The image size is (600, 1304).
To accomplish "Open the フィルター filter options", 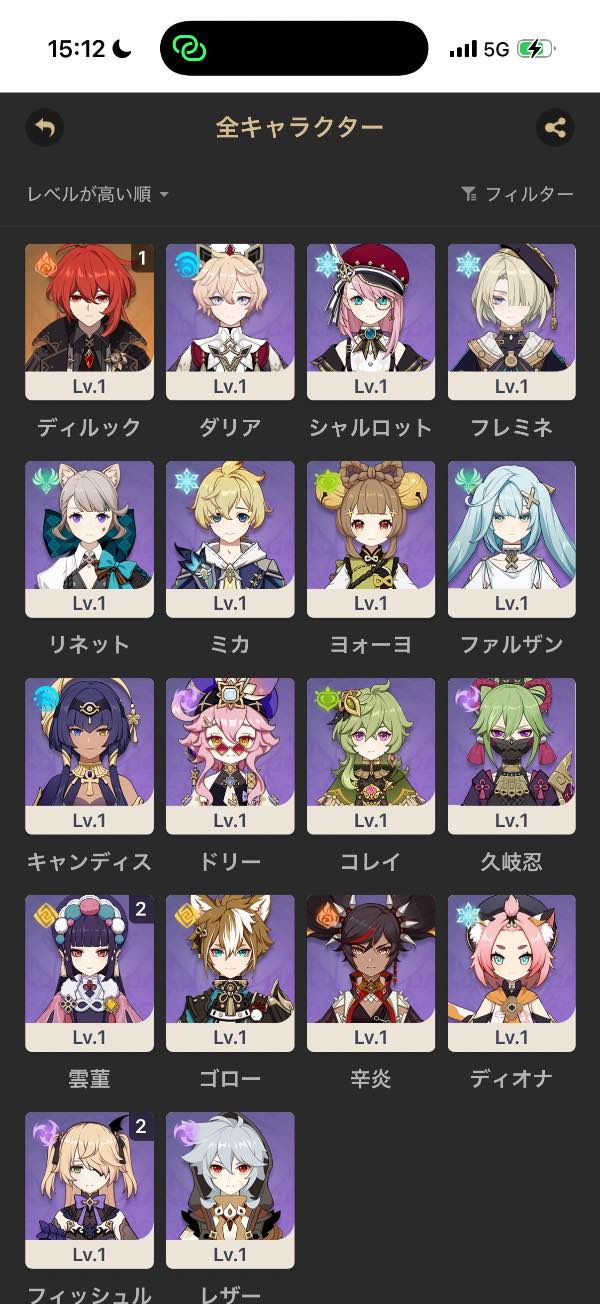I will point(517,194).
